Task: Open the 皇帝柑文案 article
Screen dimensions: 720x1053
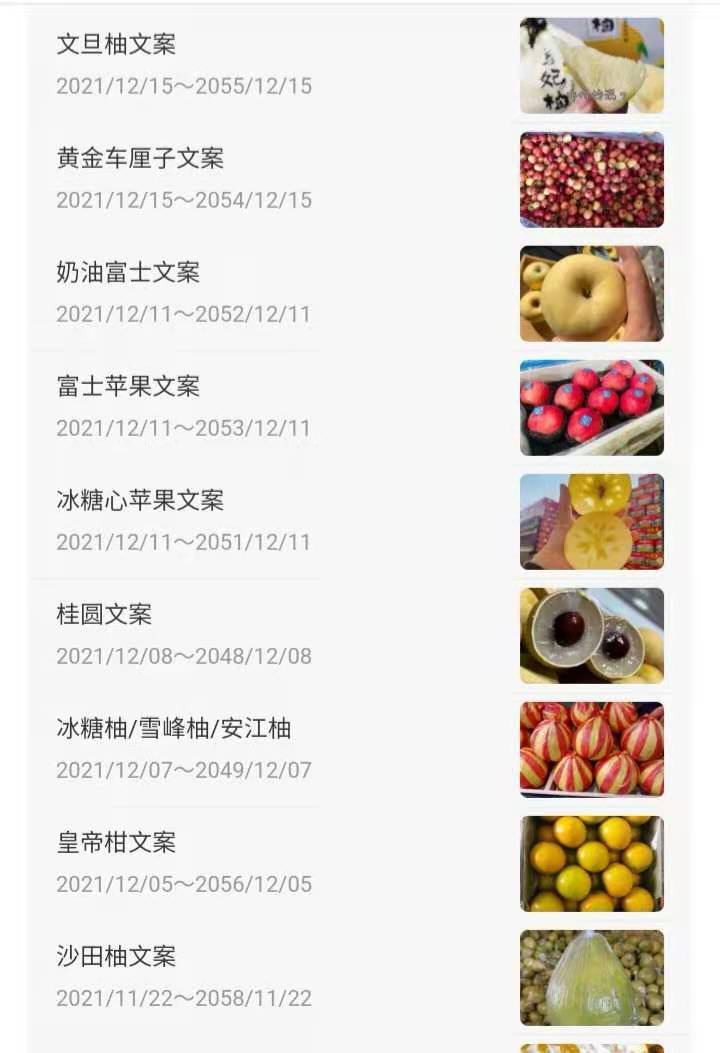Action: pyautogui.click(x=115, y=842)
